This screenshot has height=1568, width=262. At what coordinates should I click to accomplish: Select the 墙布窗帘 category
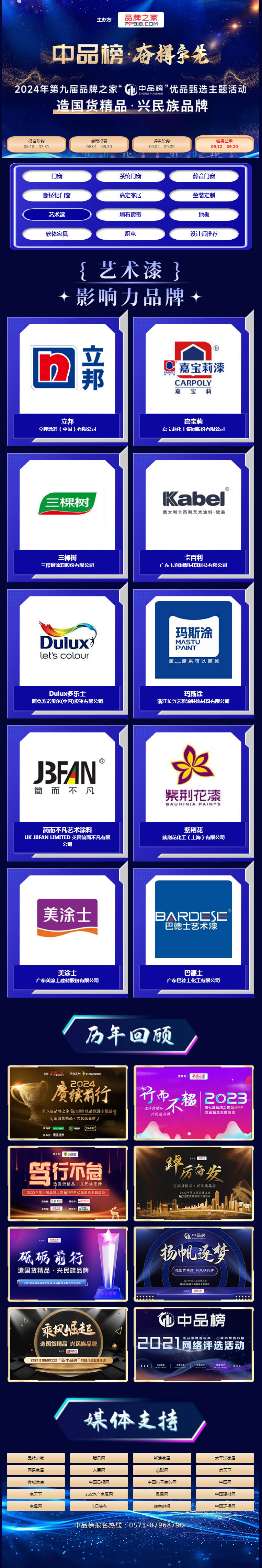(x=130, y=215)
